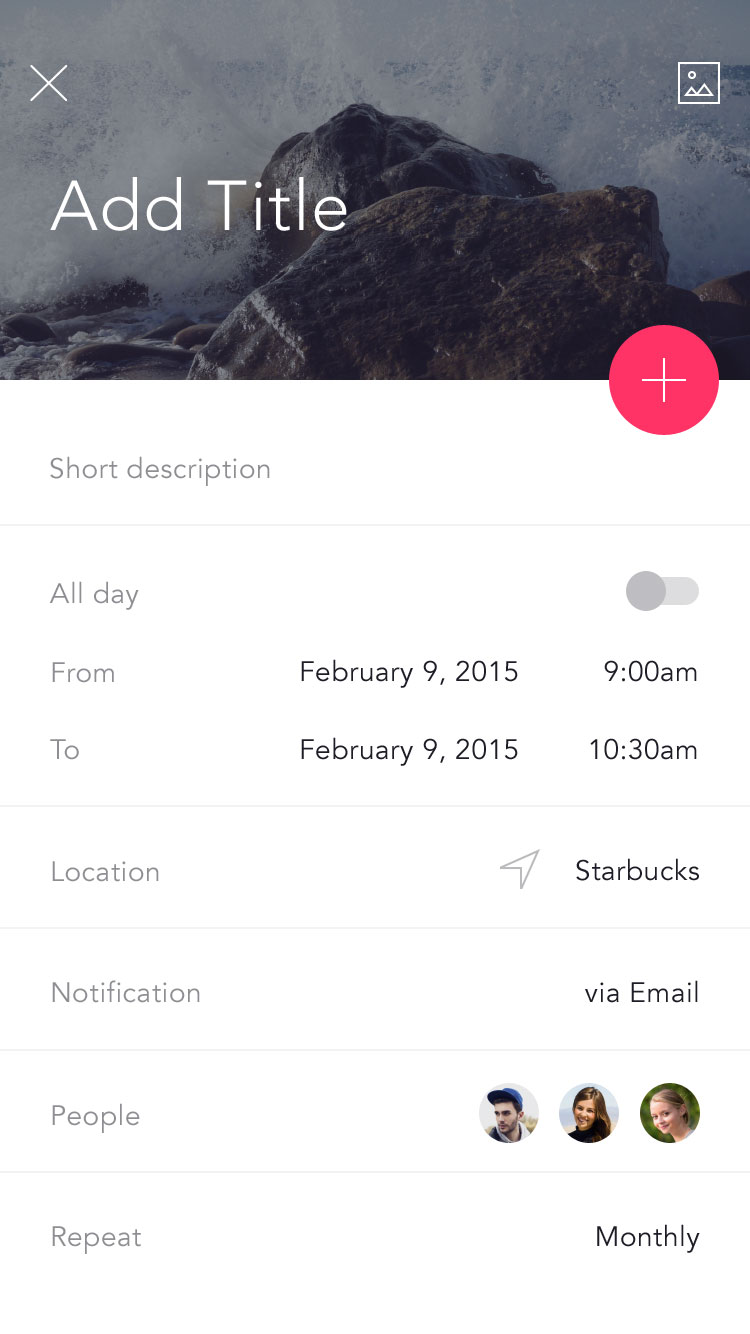Enter a short description
The image size is (750, 1334).
(160, 469)
